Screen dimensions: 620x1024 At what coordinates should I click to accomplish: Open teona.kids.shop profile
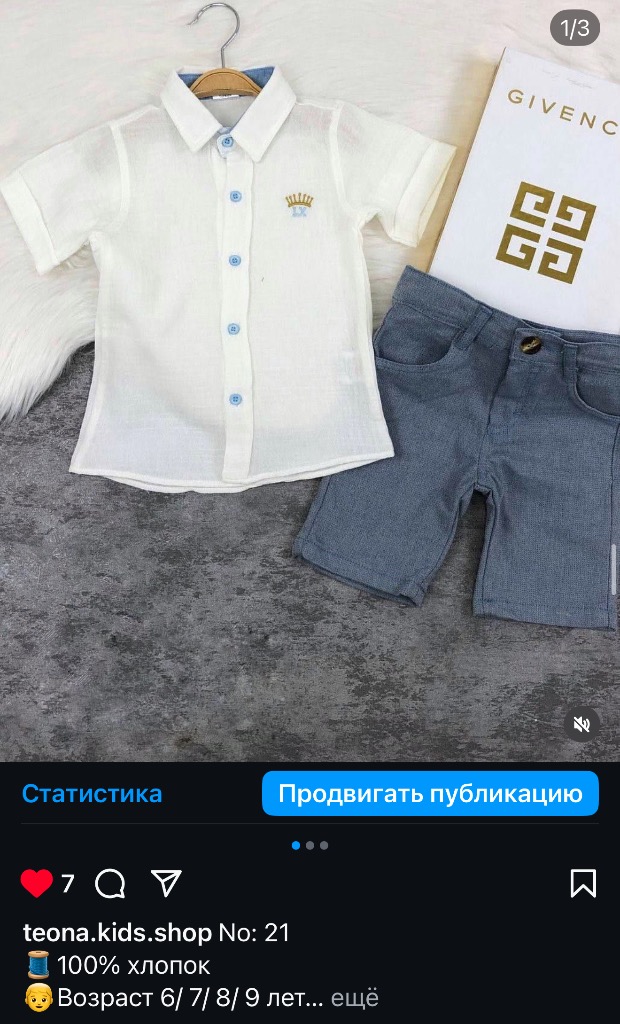point(117,933)
